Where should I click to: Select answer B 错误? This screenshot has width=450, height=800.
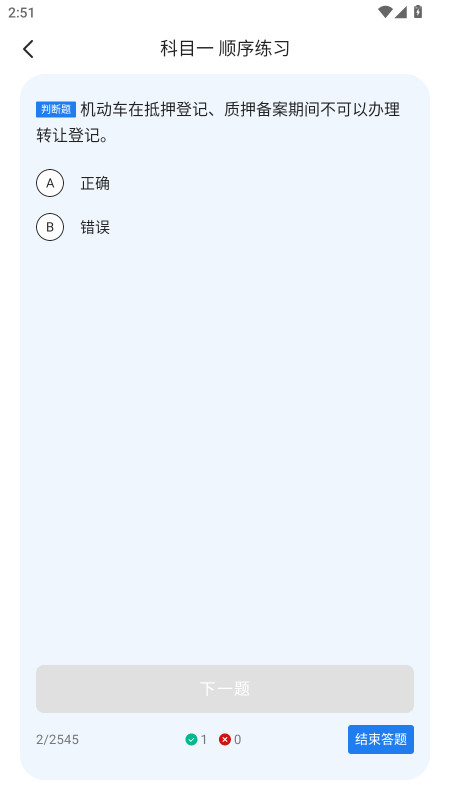(73, 227)
